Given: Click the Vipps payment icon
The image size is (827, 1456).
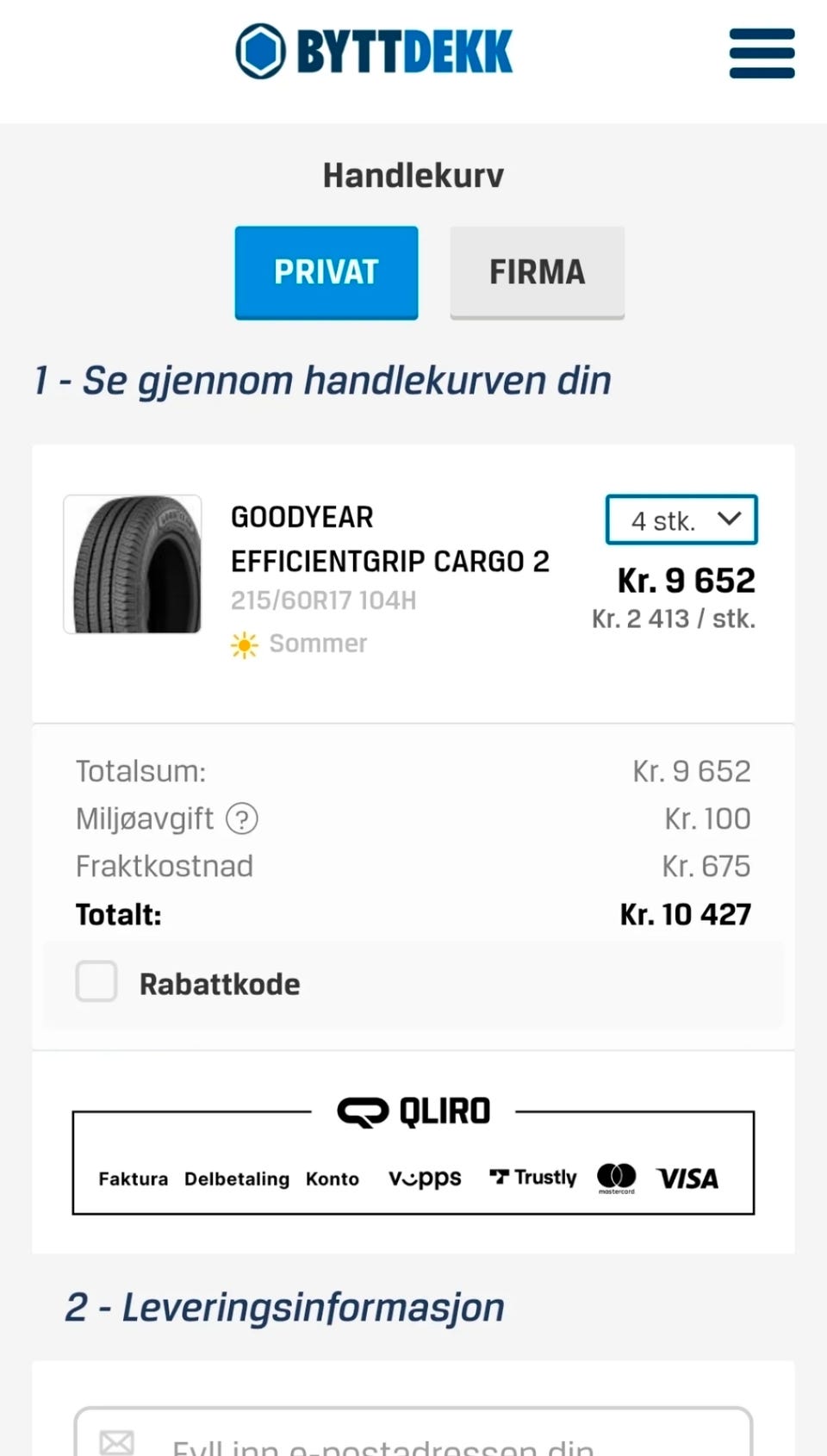Looking at the screenshot, I should [426, 1177].
